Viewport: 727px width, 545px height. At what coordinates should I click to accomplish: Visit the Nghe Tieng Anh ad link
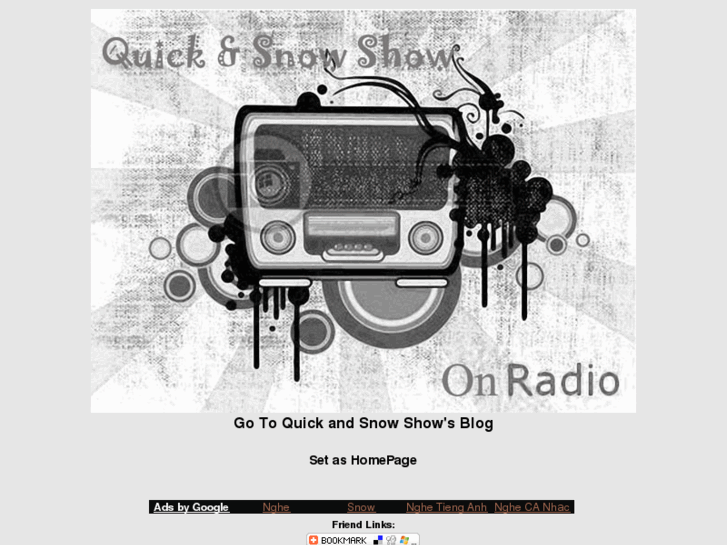click(446, 507)
